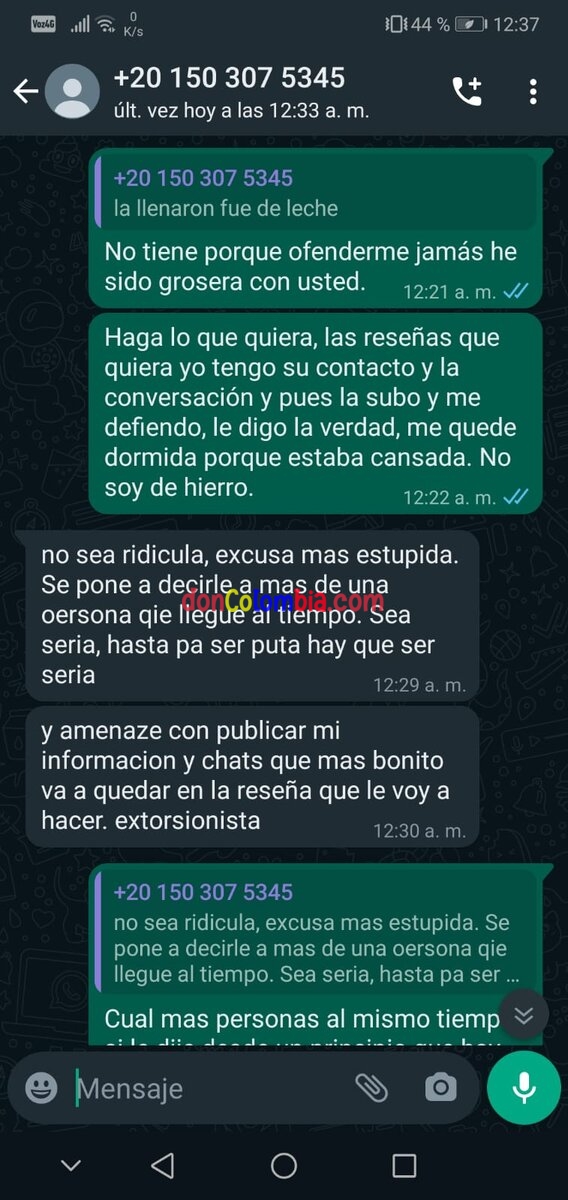
Task: Tap the system back triangle
Action: click(x=162, y=1165)
